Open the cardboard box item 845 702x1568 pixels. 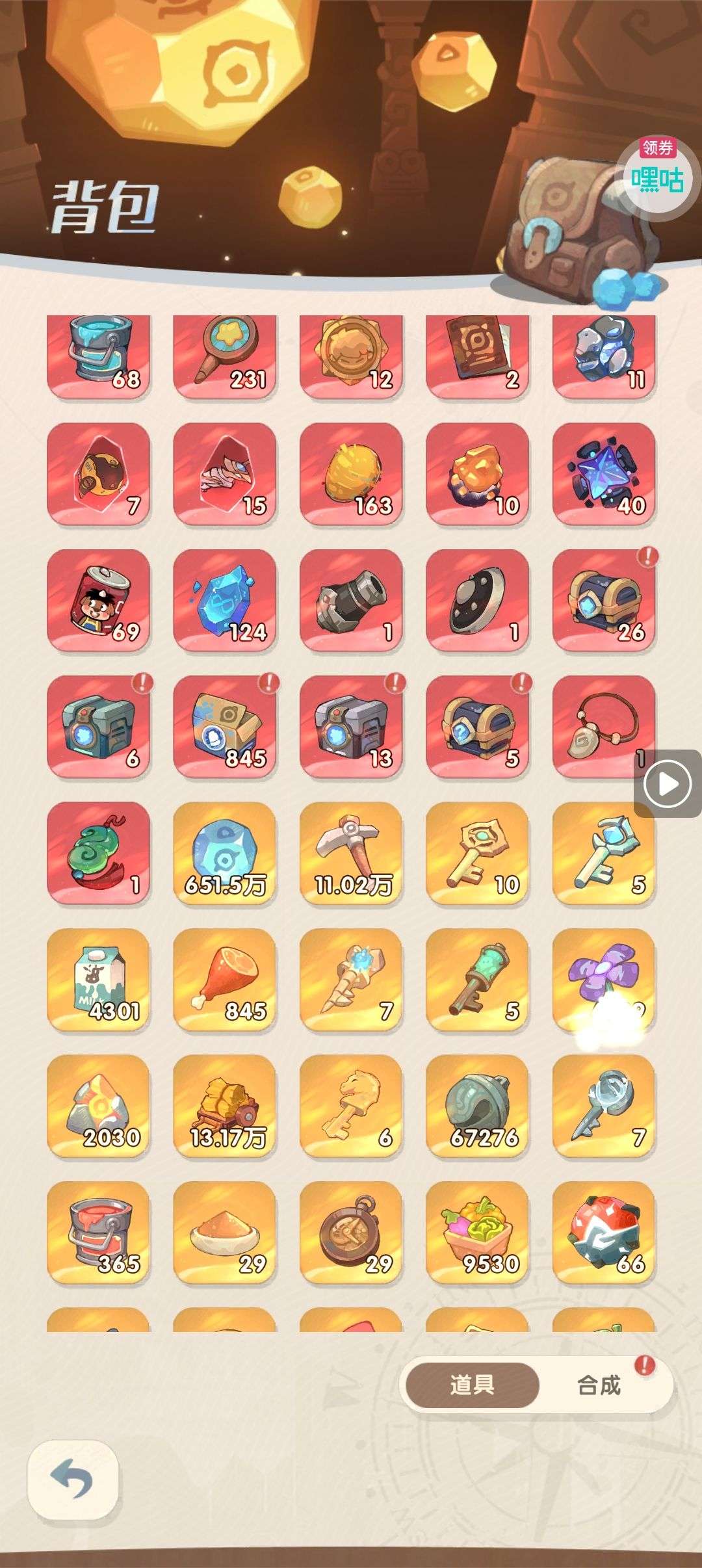(x=225, y=727)
